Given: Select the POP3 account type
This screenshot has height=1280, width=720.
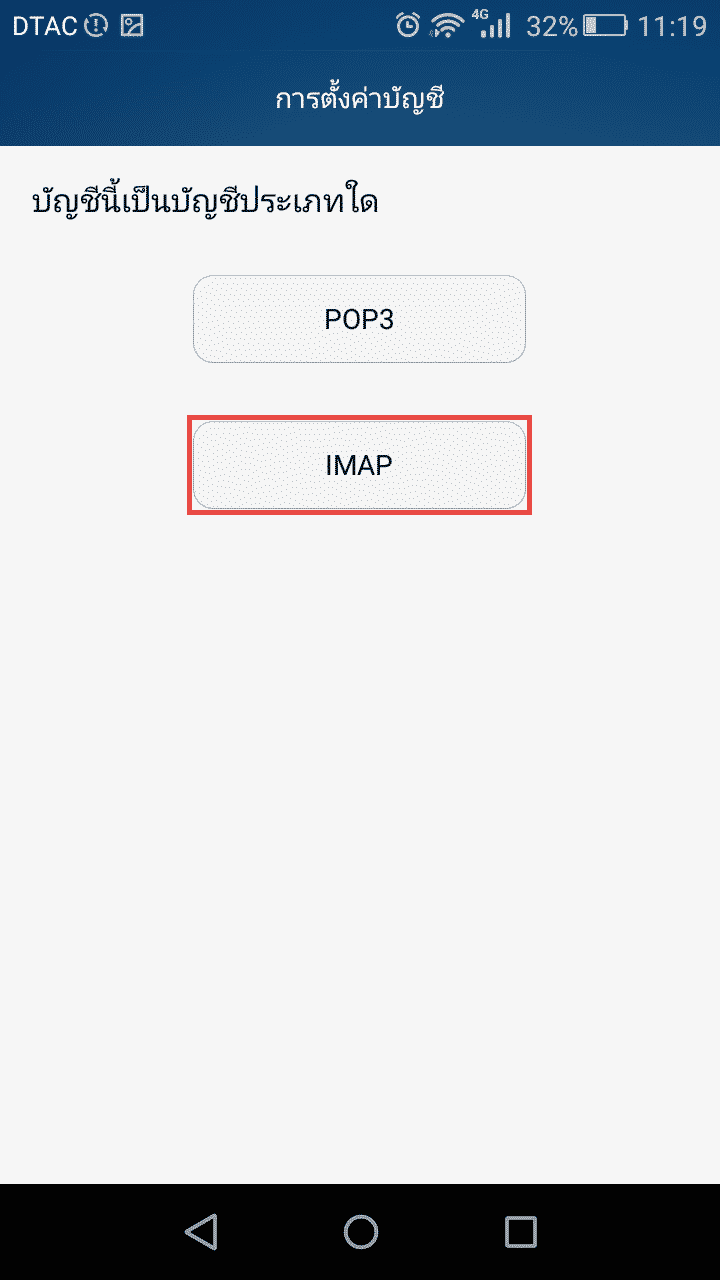Looking at the screenshot, I should (359, 319).
